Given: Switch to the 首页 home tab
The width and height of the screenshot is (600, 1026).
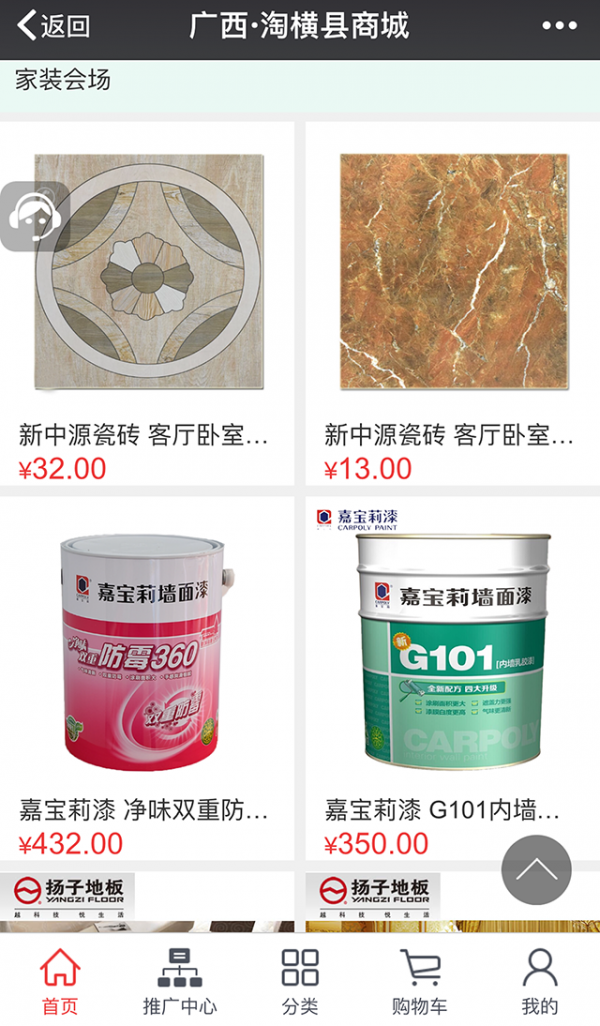Looking at the screenshot, I should [59, 981].
